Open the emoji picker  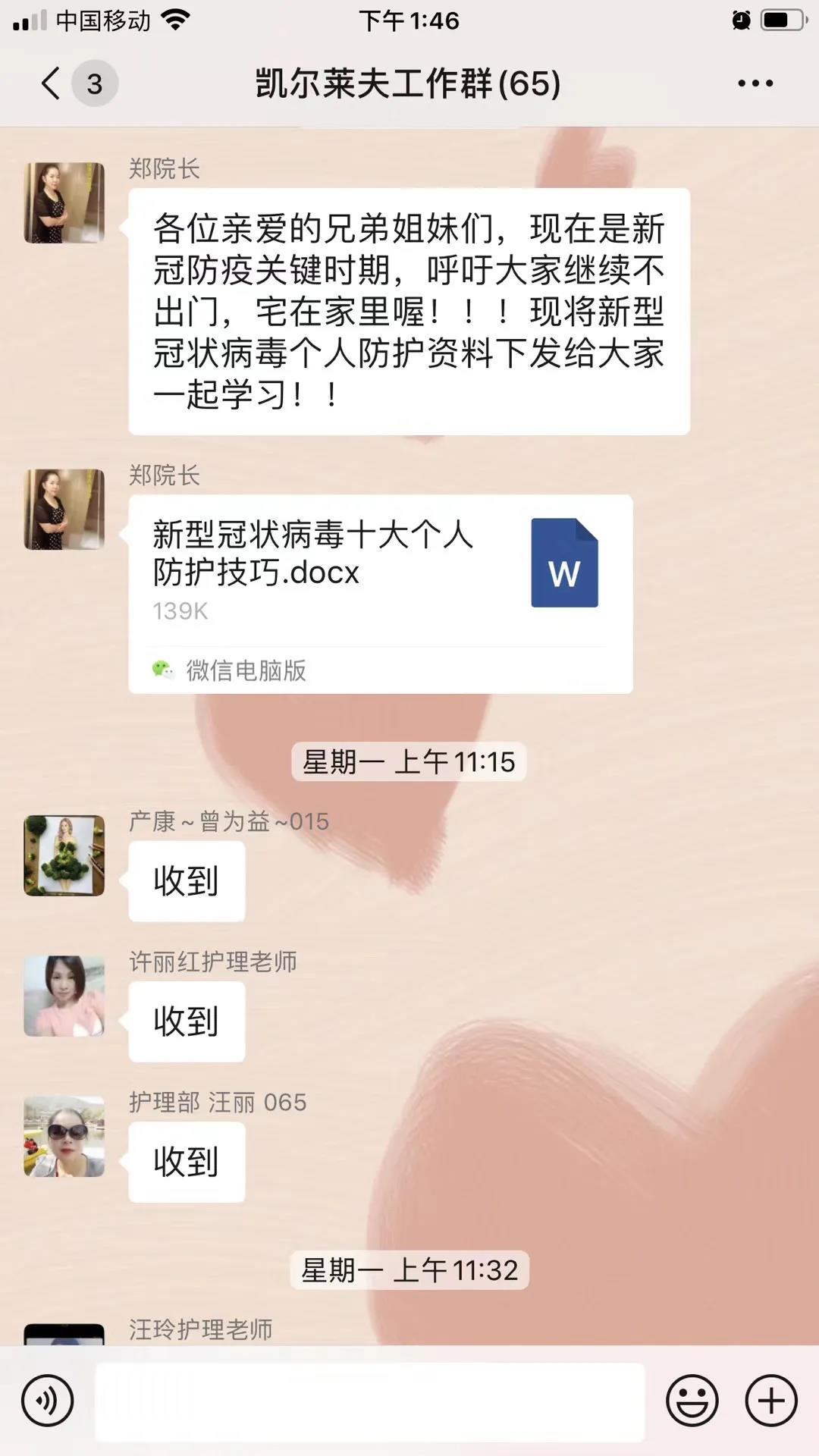coord(692,1401)
